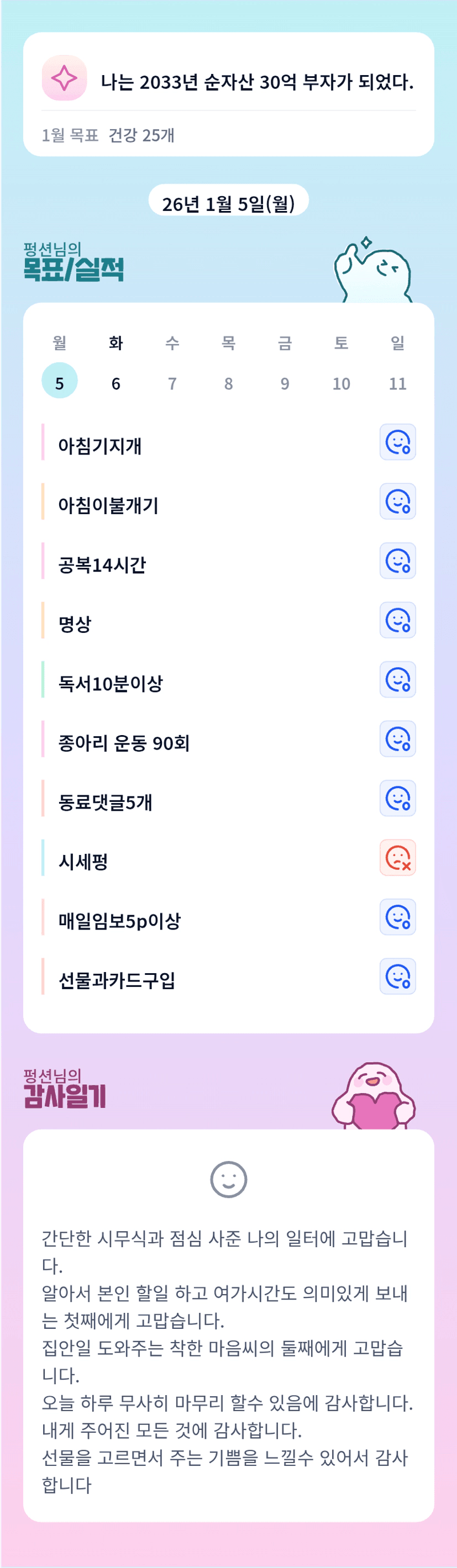The width and height of the screenshot is (457, 1568).
Task: Select Wednesday the 7th in the week row
Action: pyautogui.click(x=172, y=382)
